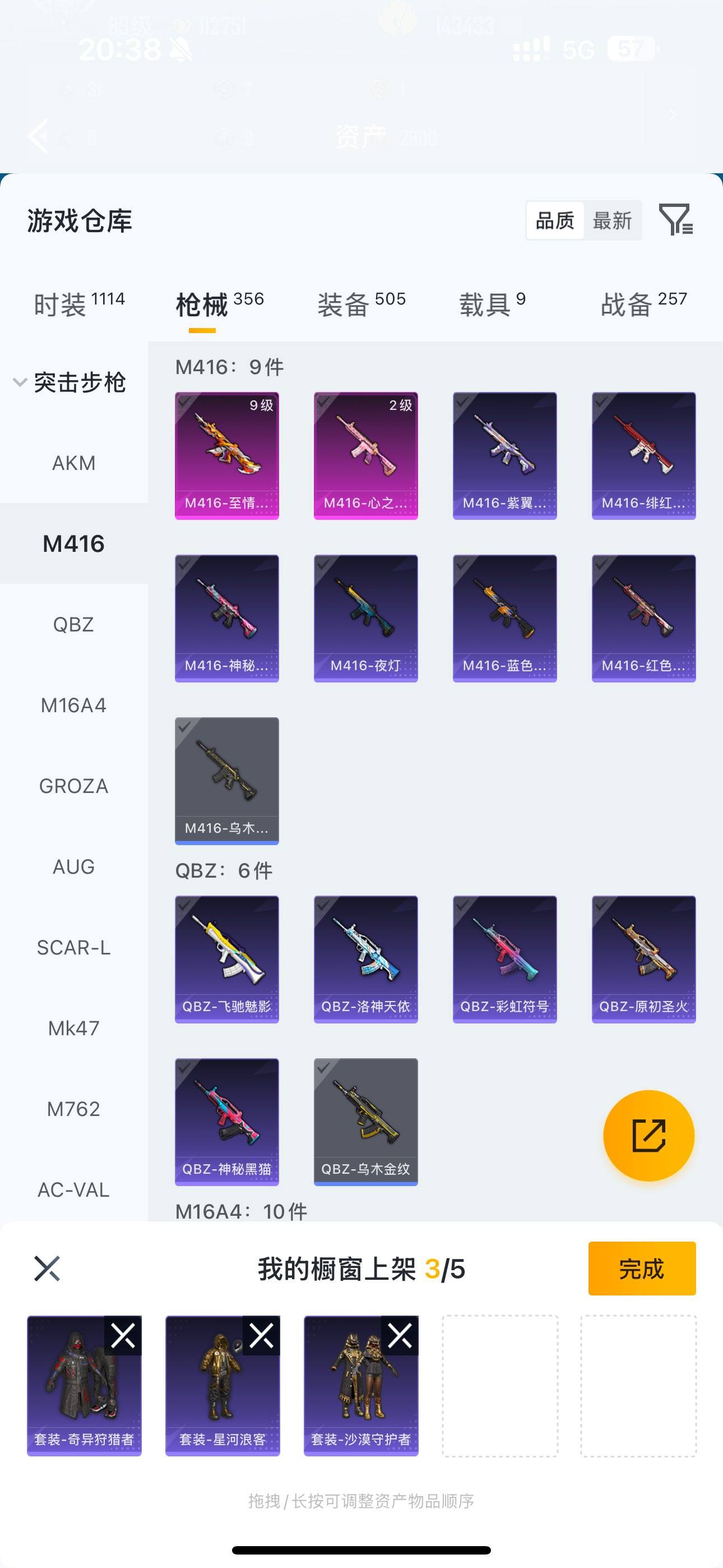Remove 套装-奇异狩猎者 from the showcase
723x1568 pixels.
coord(123,1336)
